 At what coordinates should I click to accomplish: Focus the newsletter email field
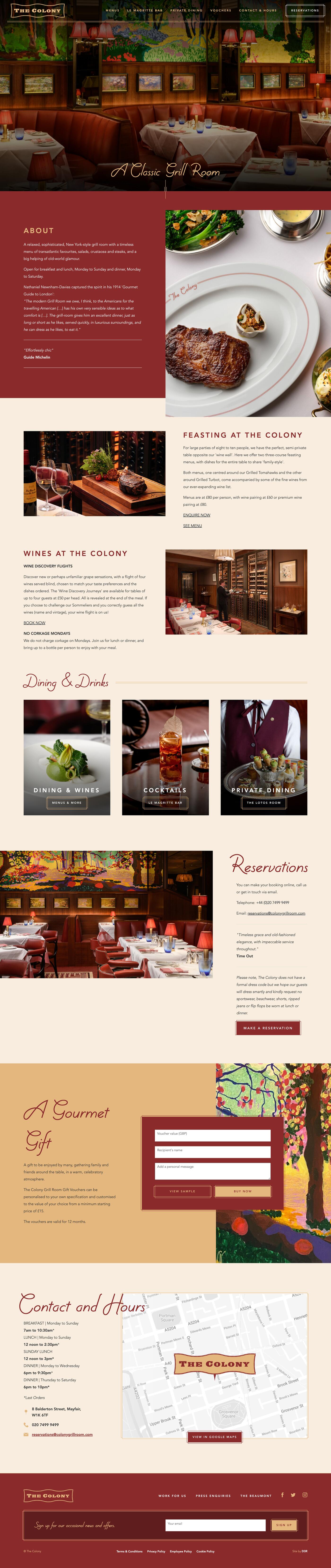pyautogui.click(x=215, y=1525)
